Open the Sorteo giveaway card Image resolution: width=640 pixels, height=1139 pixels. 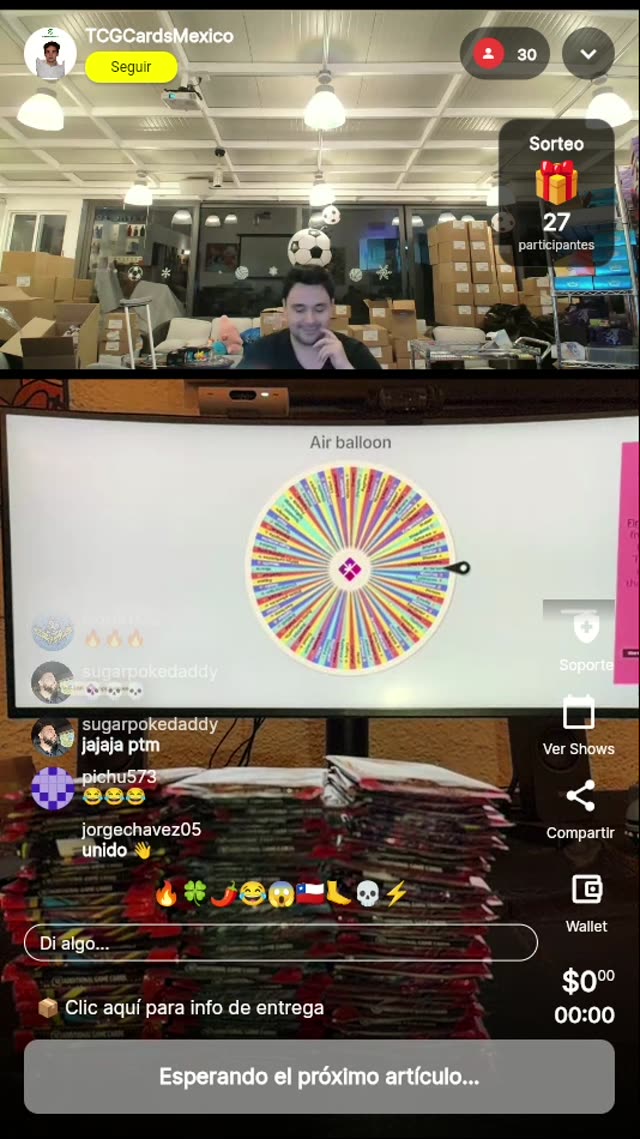[556, 192]
